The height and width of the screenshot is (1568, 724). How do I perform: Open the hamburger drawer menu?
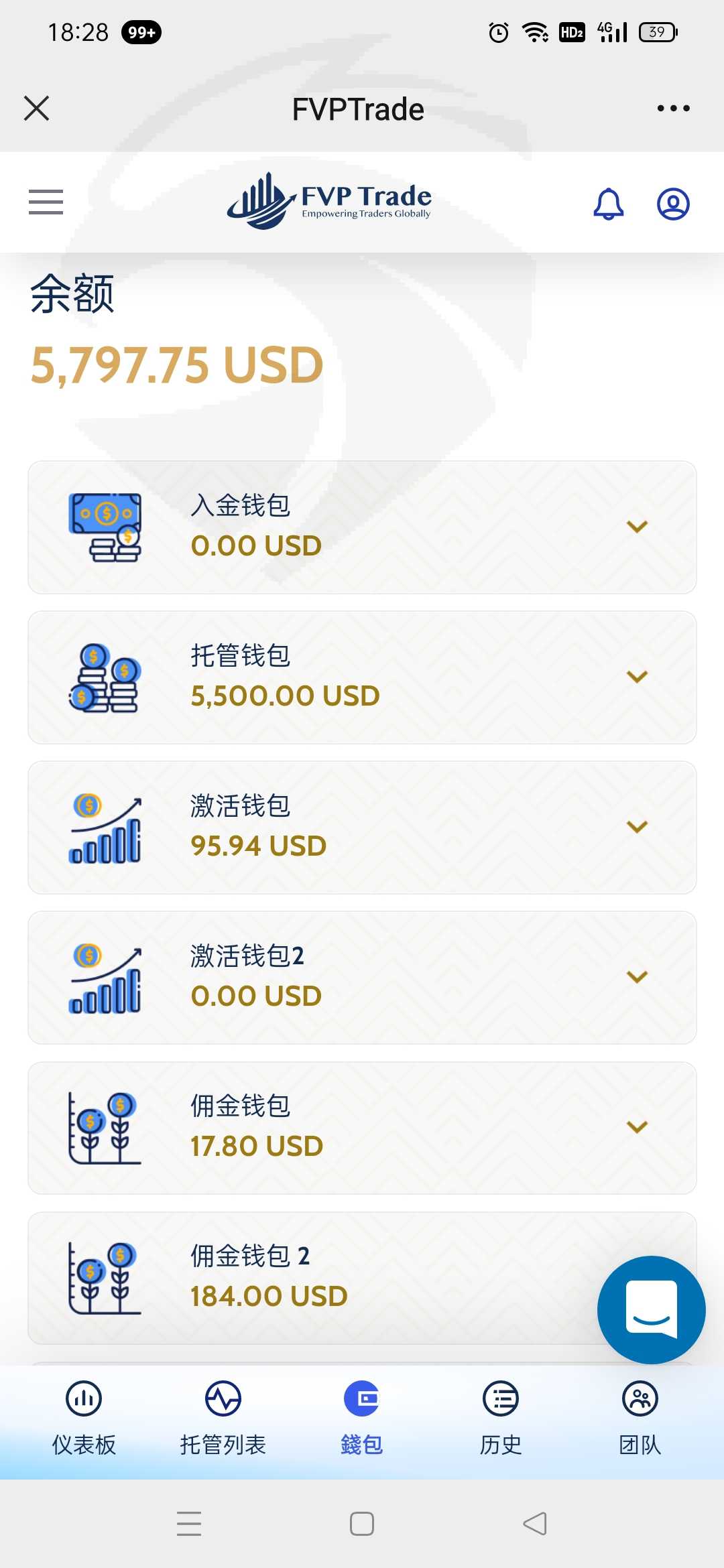tap(46, 202)
